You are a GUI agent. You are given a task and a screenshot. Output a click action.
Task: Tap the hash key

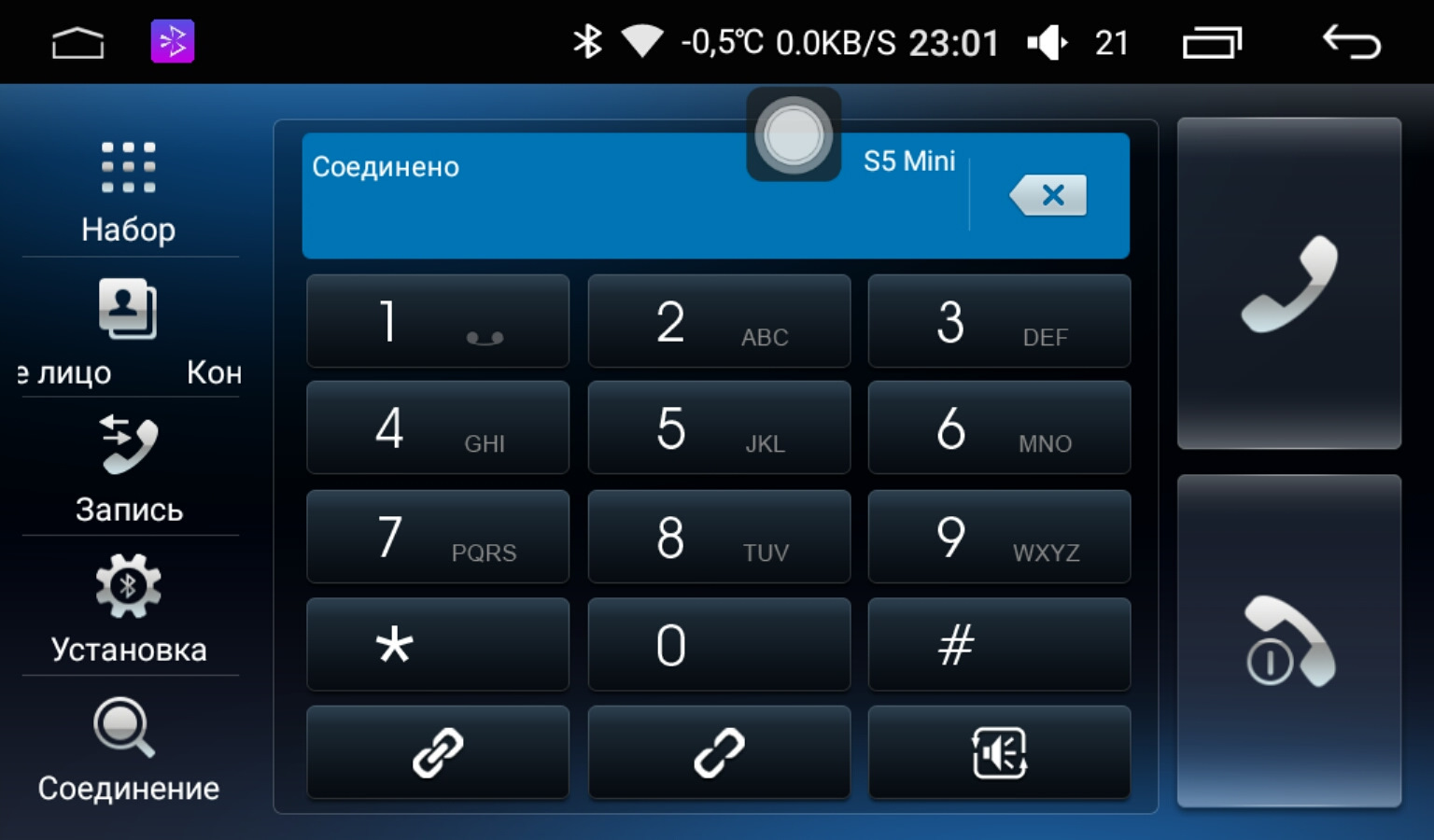[x=998, y=645]
